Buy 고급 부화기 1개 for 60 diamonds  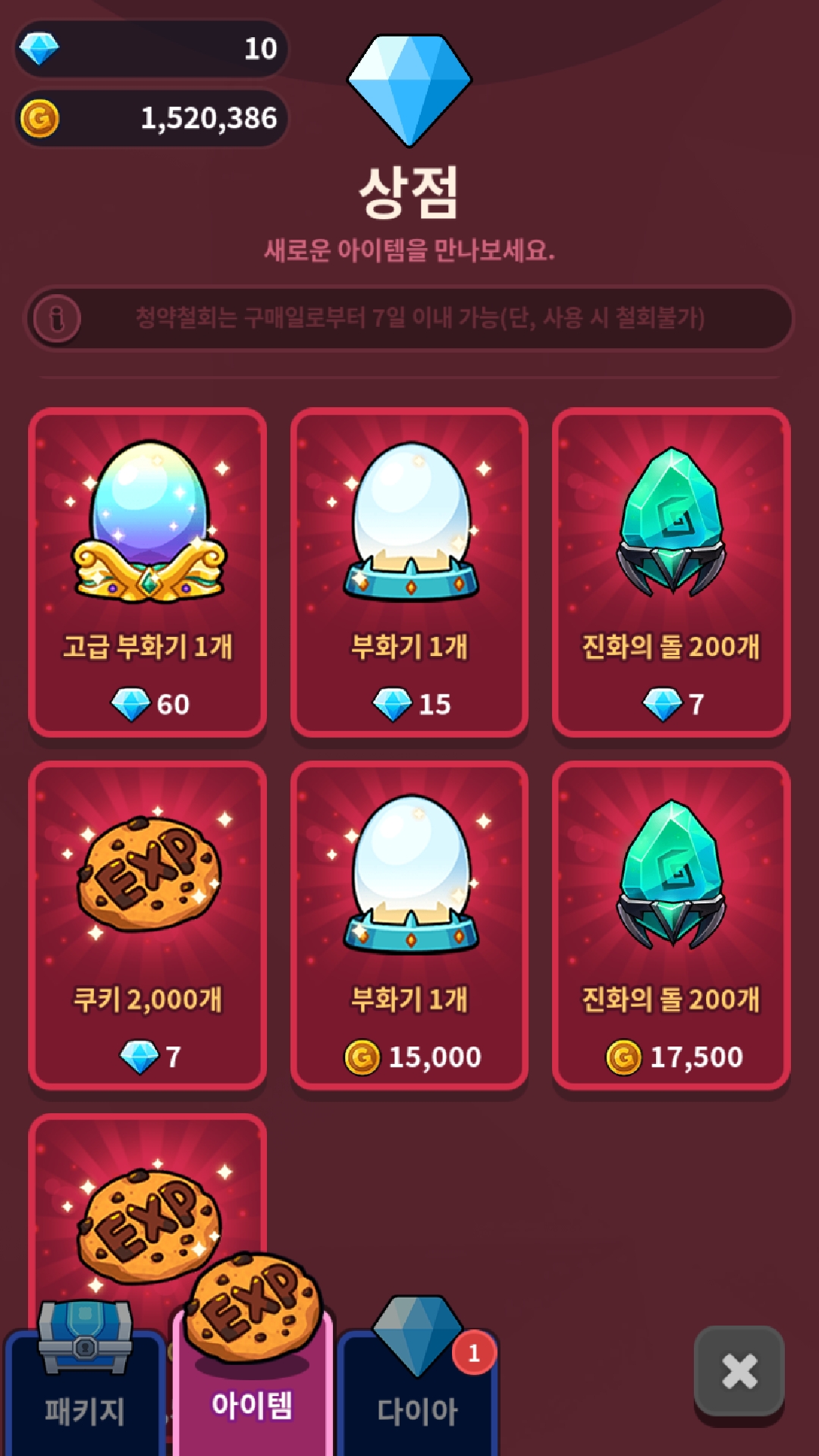point(148,573)
